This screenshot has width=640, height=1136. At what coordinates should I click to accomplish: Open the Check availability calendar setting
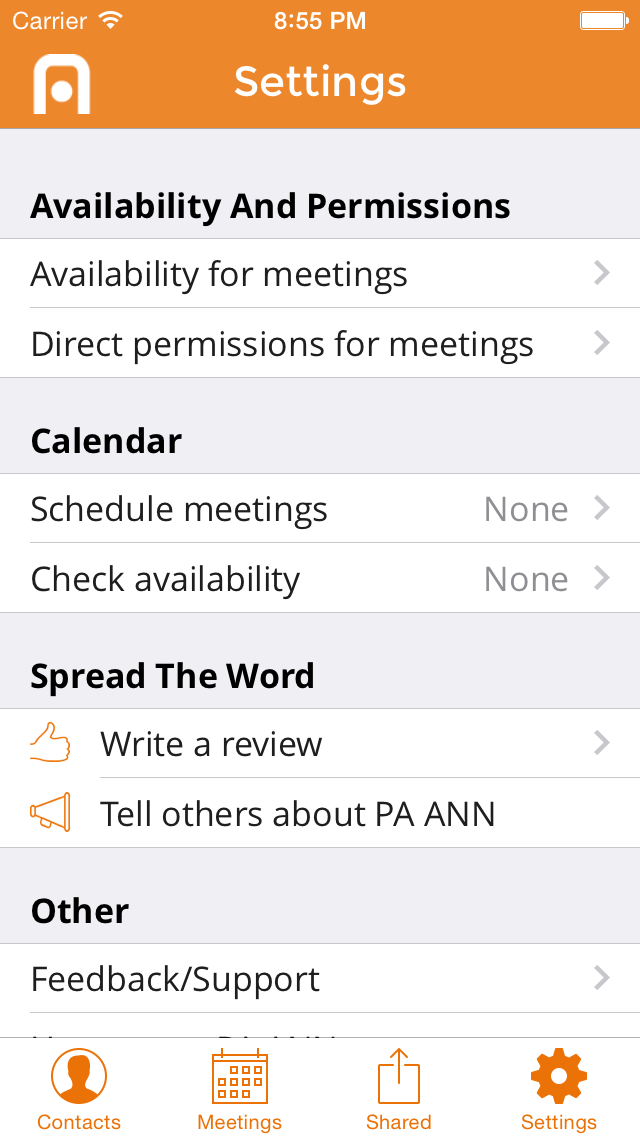click(320, 578)
